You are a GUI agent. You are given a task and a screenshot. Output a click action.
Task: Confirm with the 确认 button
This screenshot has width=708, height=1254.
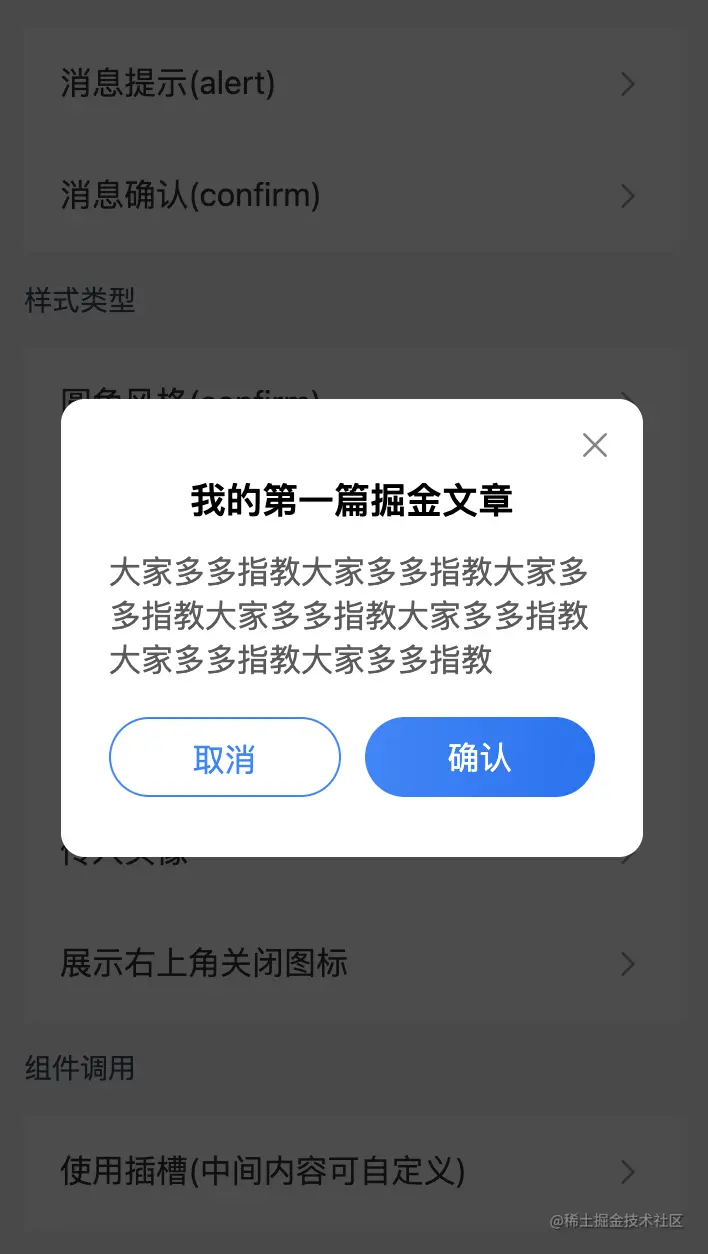[480, 757]
